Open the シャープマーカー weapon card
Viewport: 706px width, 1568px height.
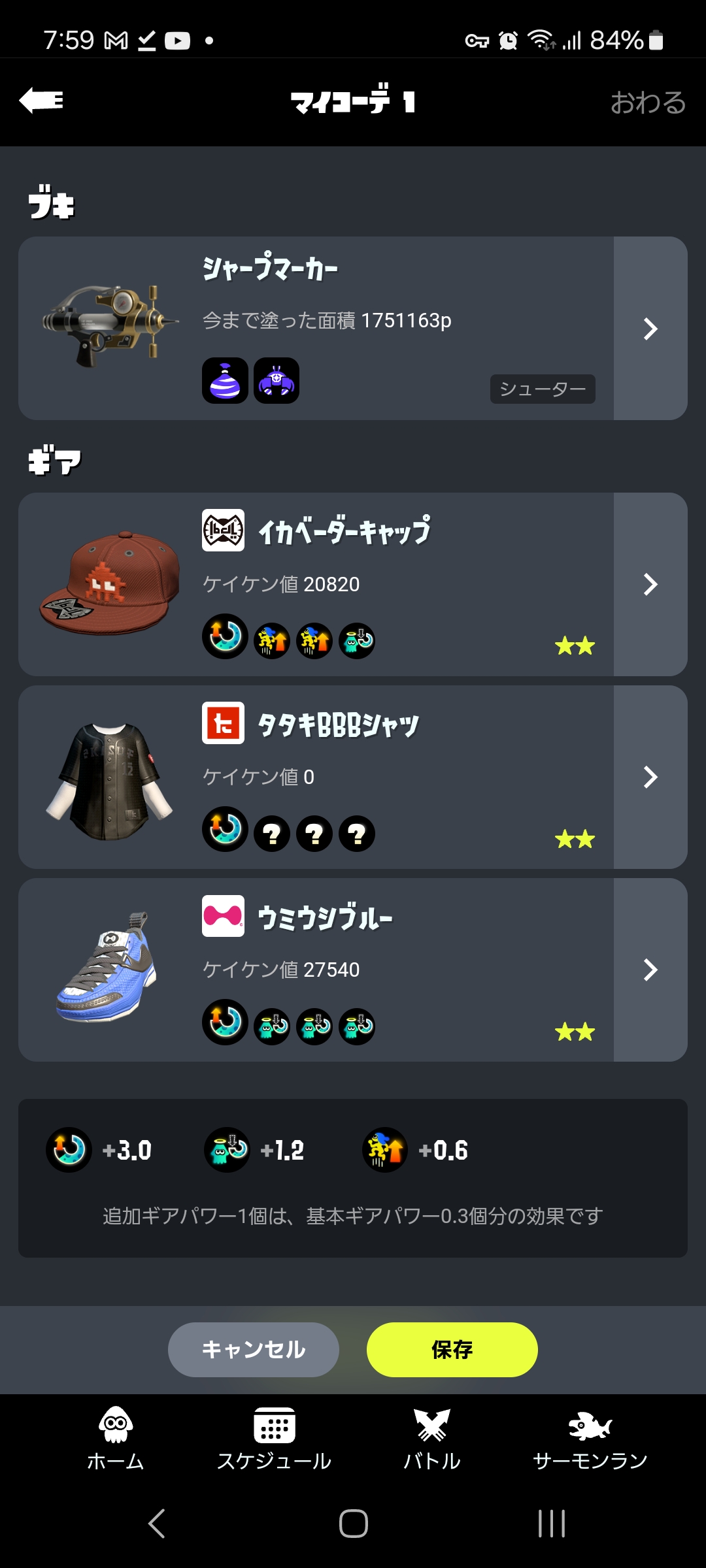(353, 328)
